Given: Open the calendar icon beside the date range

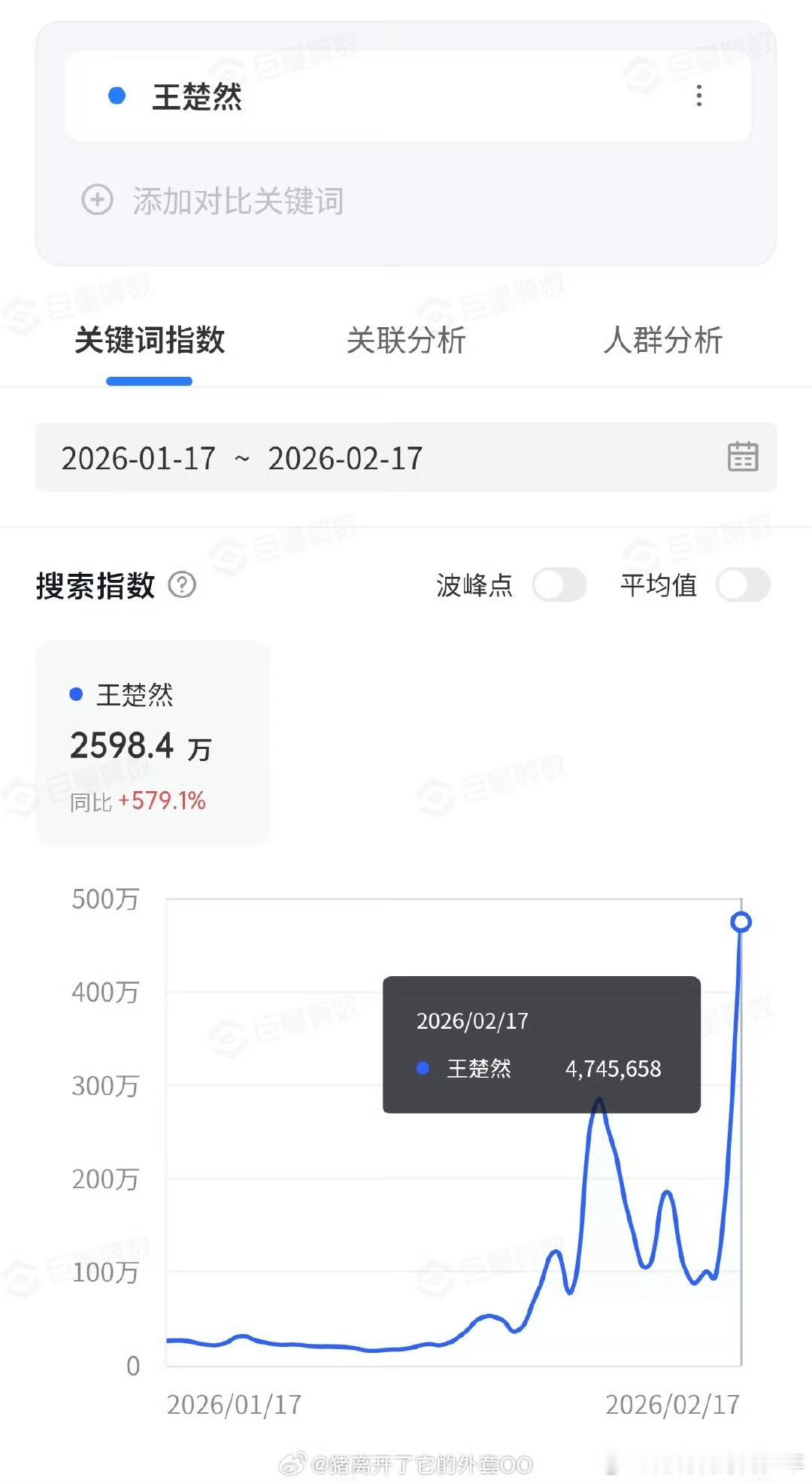Looking at the screenshot, I should click(x=744, y=457).
